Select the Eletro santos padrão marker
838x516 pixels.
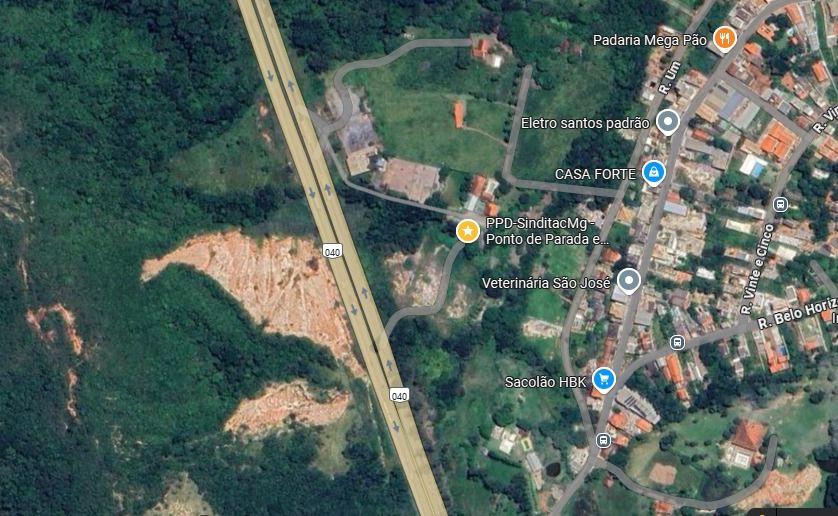pyautogui.click(x=668, y=122)
